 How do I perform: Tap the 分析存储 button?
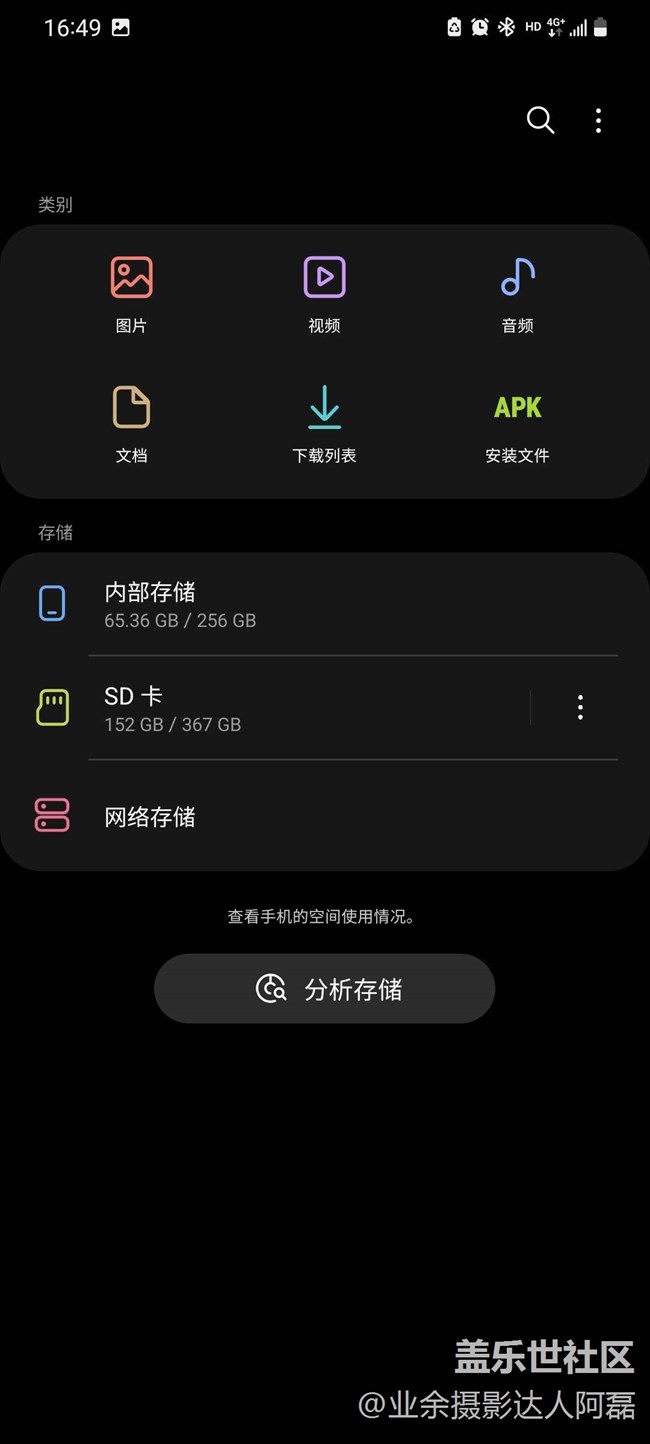click(x=324, y=988)
